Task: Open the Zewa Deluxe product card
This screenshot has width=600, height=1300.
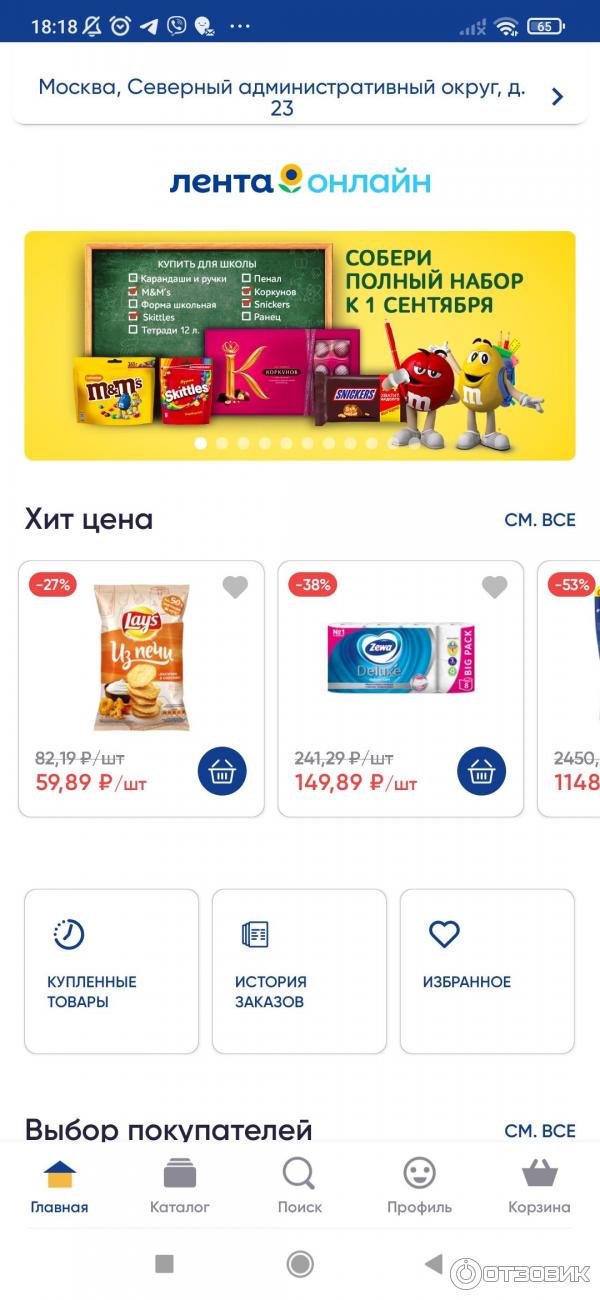Action: coord(400,658)
